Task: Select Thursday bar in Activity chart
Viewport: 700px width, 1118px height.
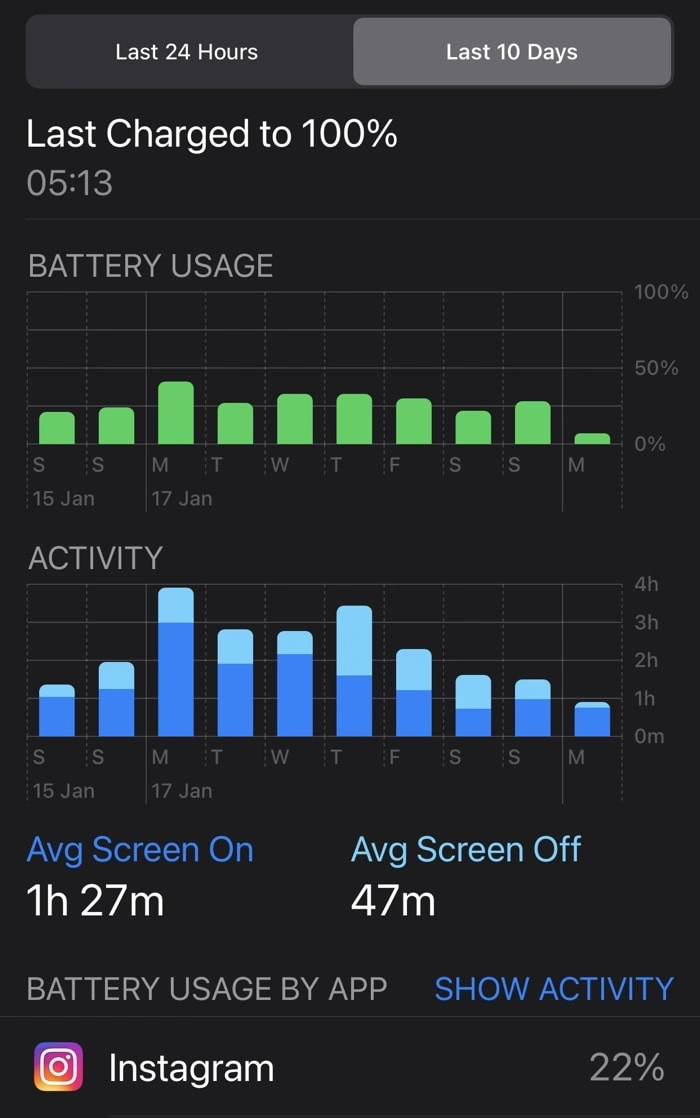Action: pyautogui.click(x=354, y=671)
